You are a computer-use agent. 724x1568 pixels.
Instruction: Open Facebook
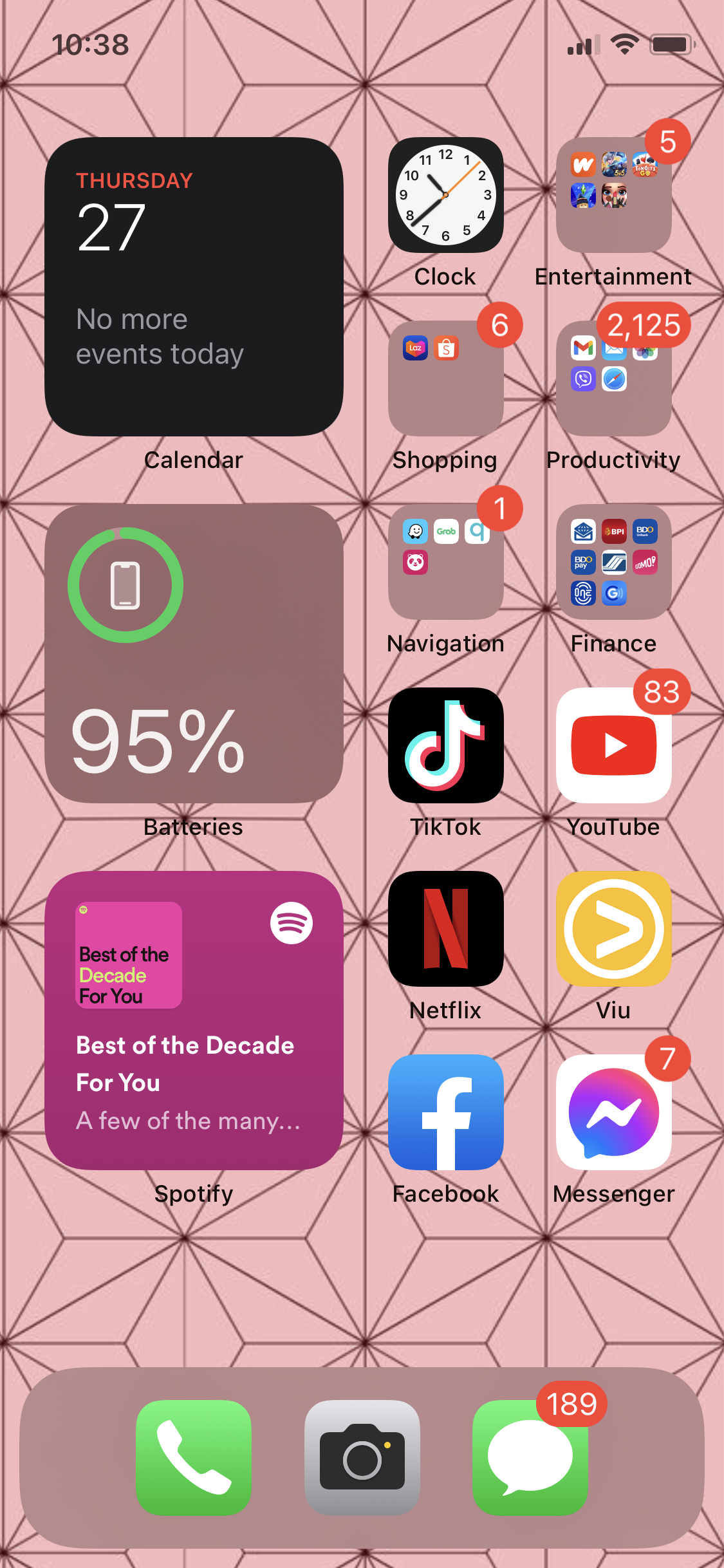click(x=446, y=1112)
